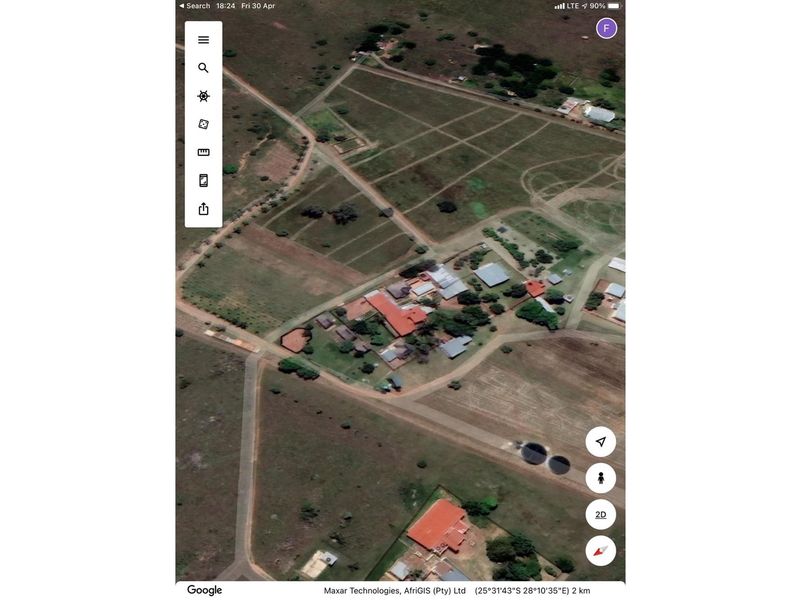Tap the I'm Feeling Lucky dice
Viewport: 800px width, 600px height.
click(x=203, y=124)
